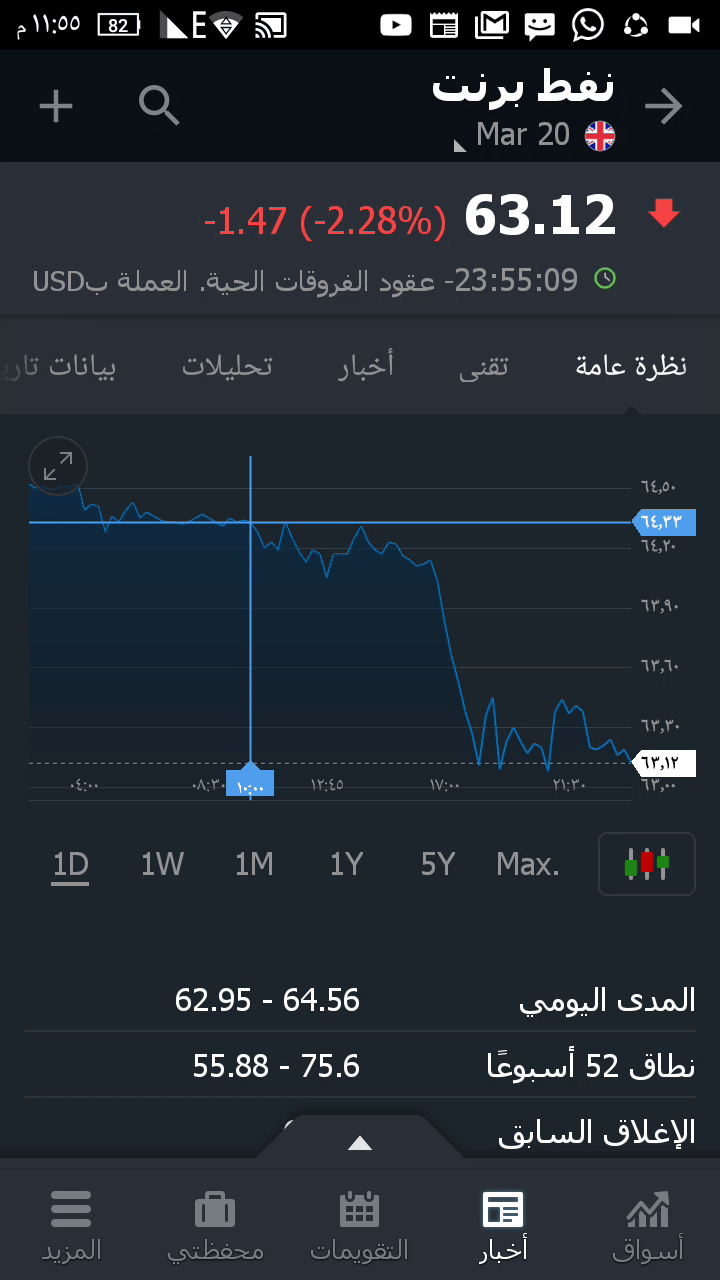Switch to candlestick chart view
Image resolution: width=720 pixels, height=1280 pixels.
tap(646, 864)
